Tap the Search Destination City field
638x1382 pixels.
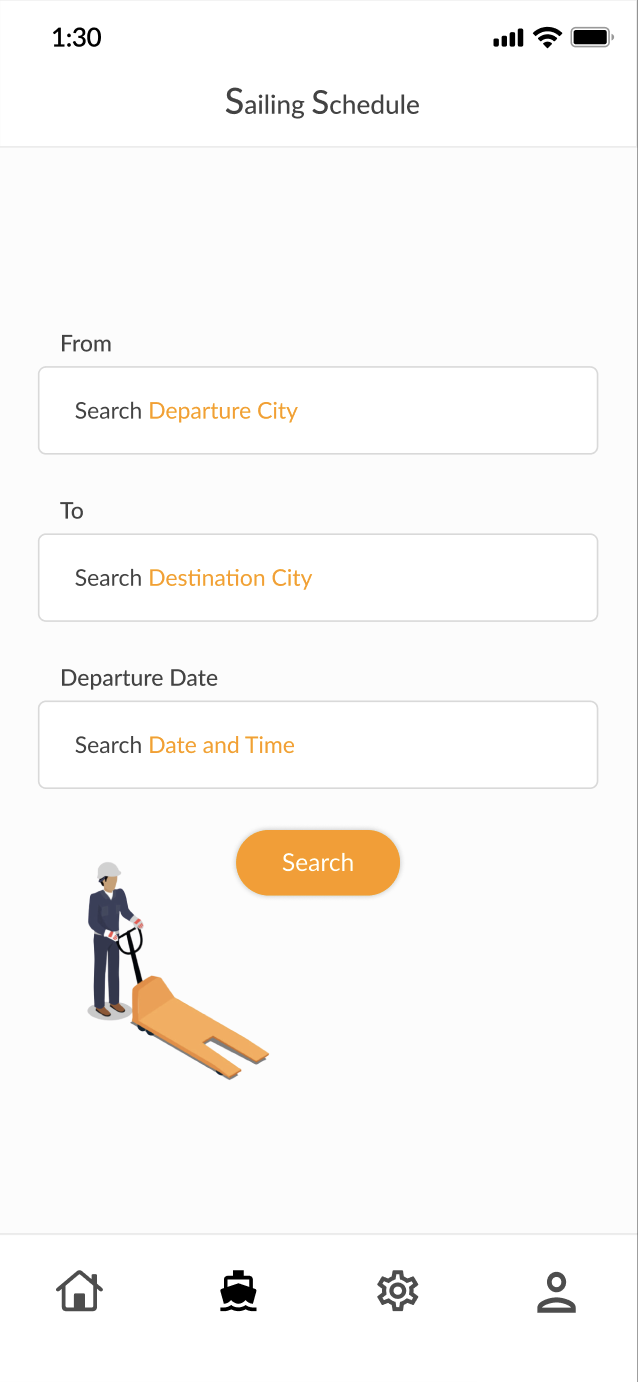point(318,577)
